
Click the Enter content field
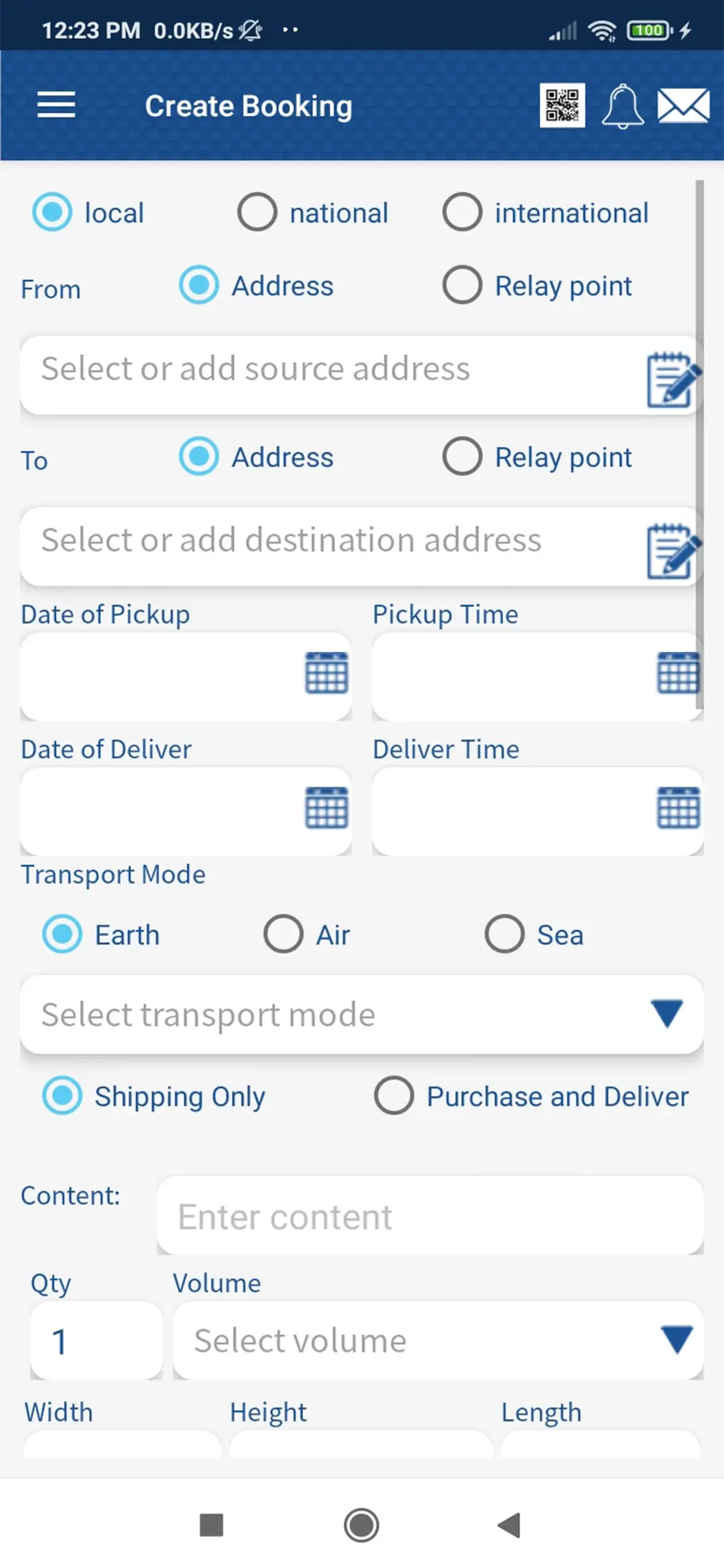[x=429, y=1216]
